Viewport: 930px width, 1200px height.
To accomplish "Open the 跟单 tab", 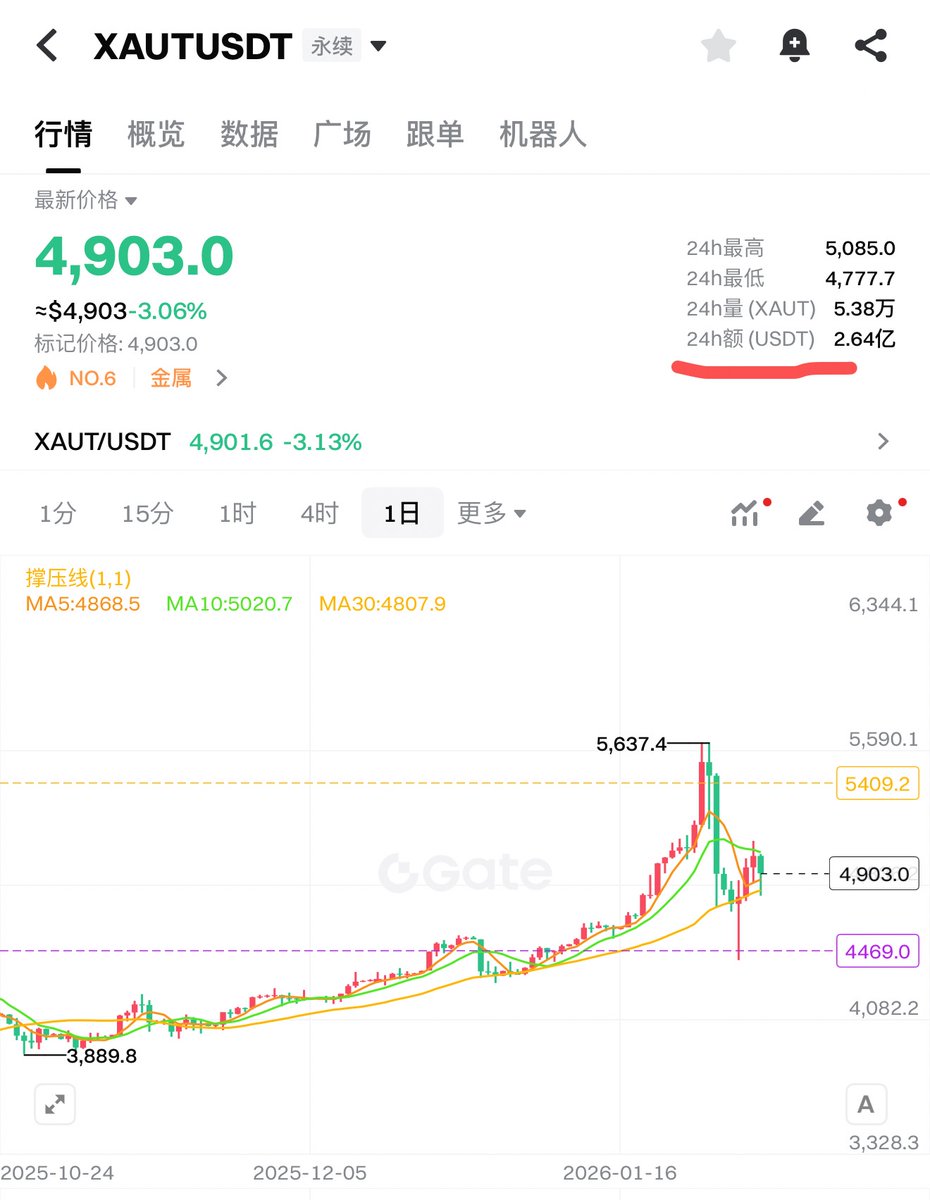I will (x=435, y=134).
